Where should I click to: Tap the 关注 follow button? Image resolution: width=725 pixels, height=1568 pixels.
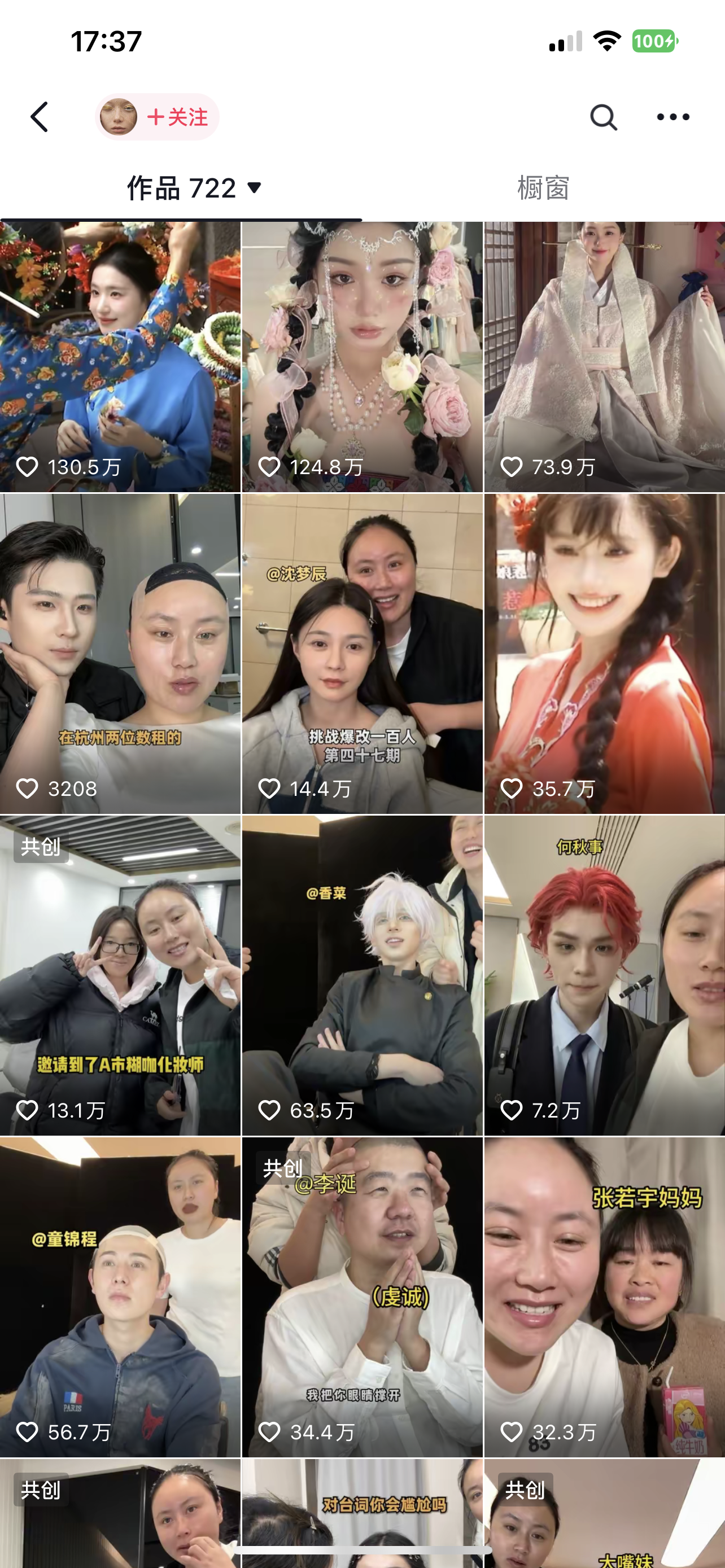(x=177, y=117)
